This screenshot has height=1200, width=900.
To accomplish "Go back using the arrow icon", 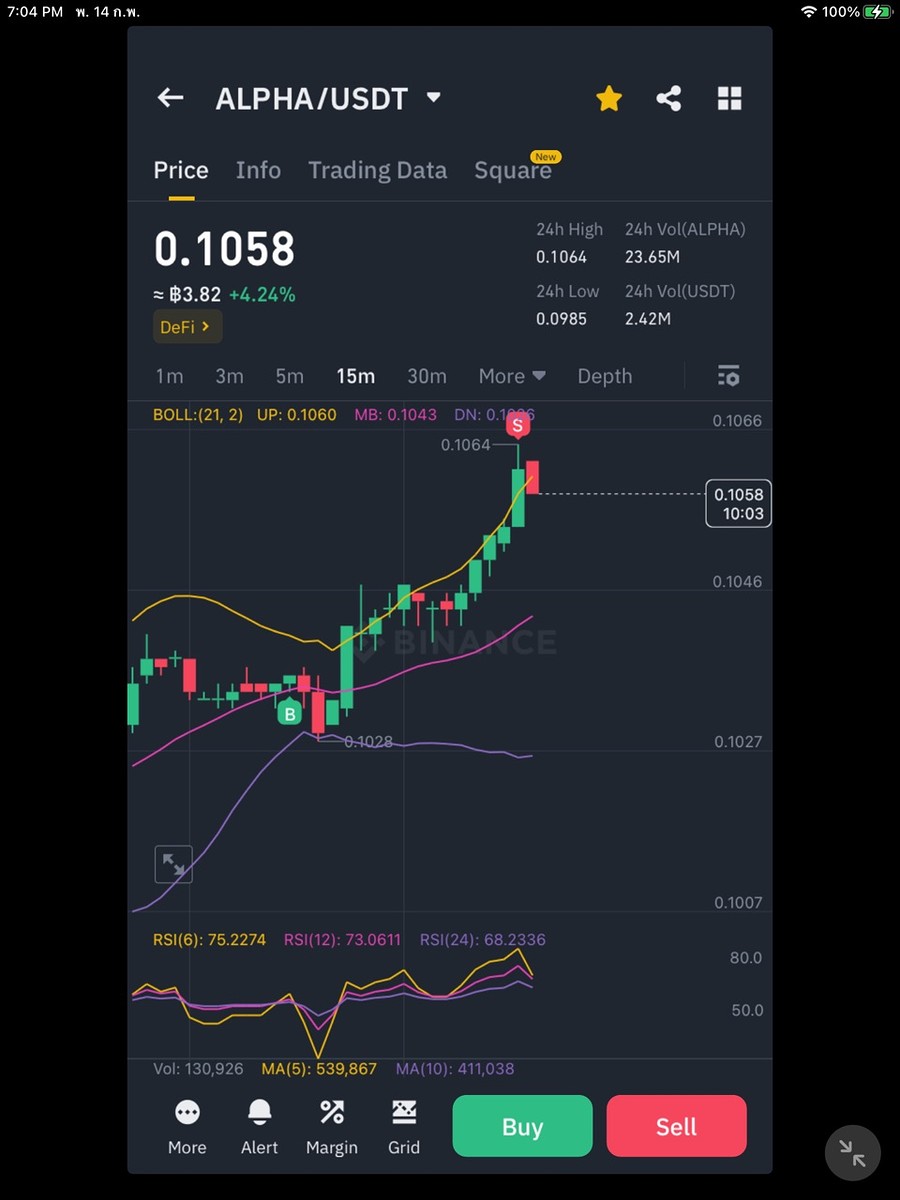I will tap(170, 98).
